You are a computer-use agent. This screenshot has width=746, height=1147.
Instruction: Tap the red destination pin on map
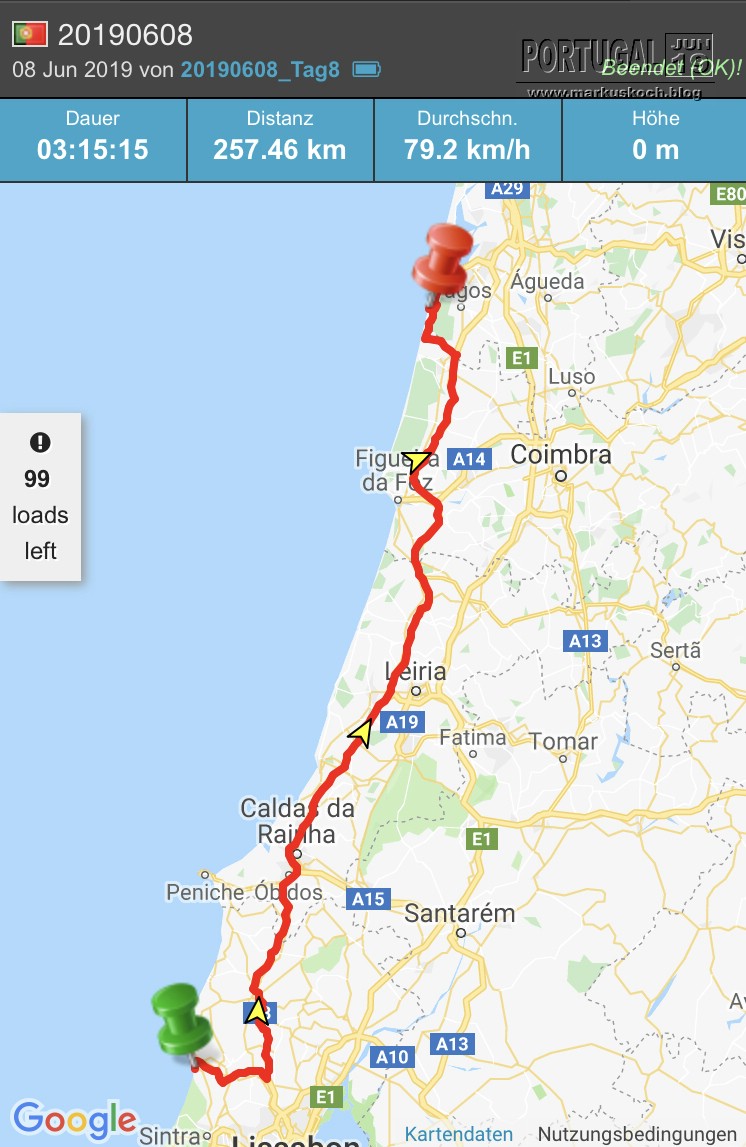pos(441,258)
